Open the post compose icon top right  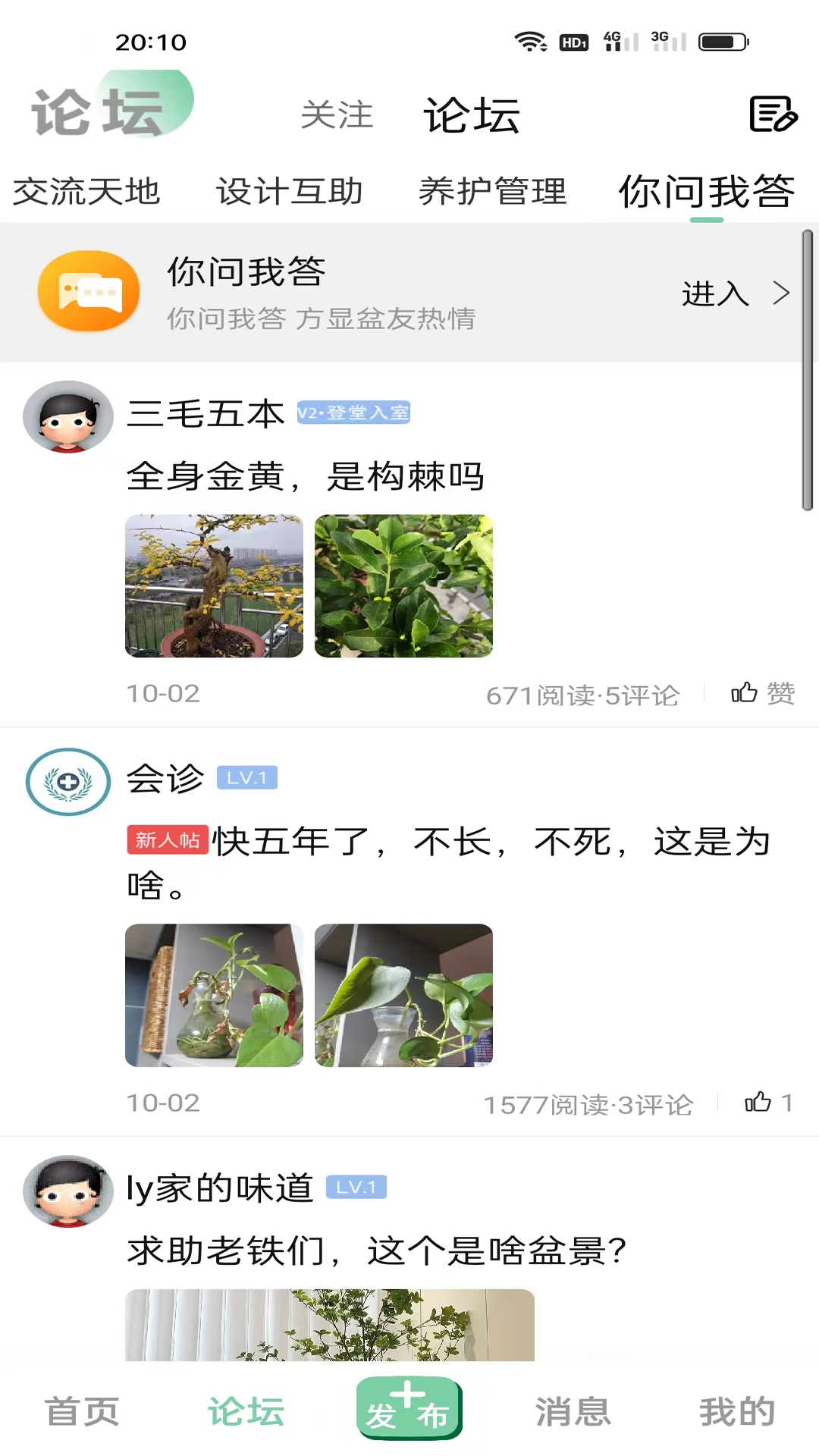(773, 115)
